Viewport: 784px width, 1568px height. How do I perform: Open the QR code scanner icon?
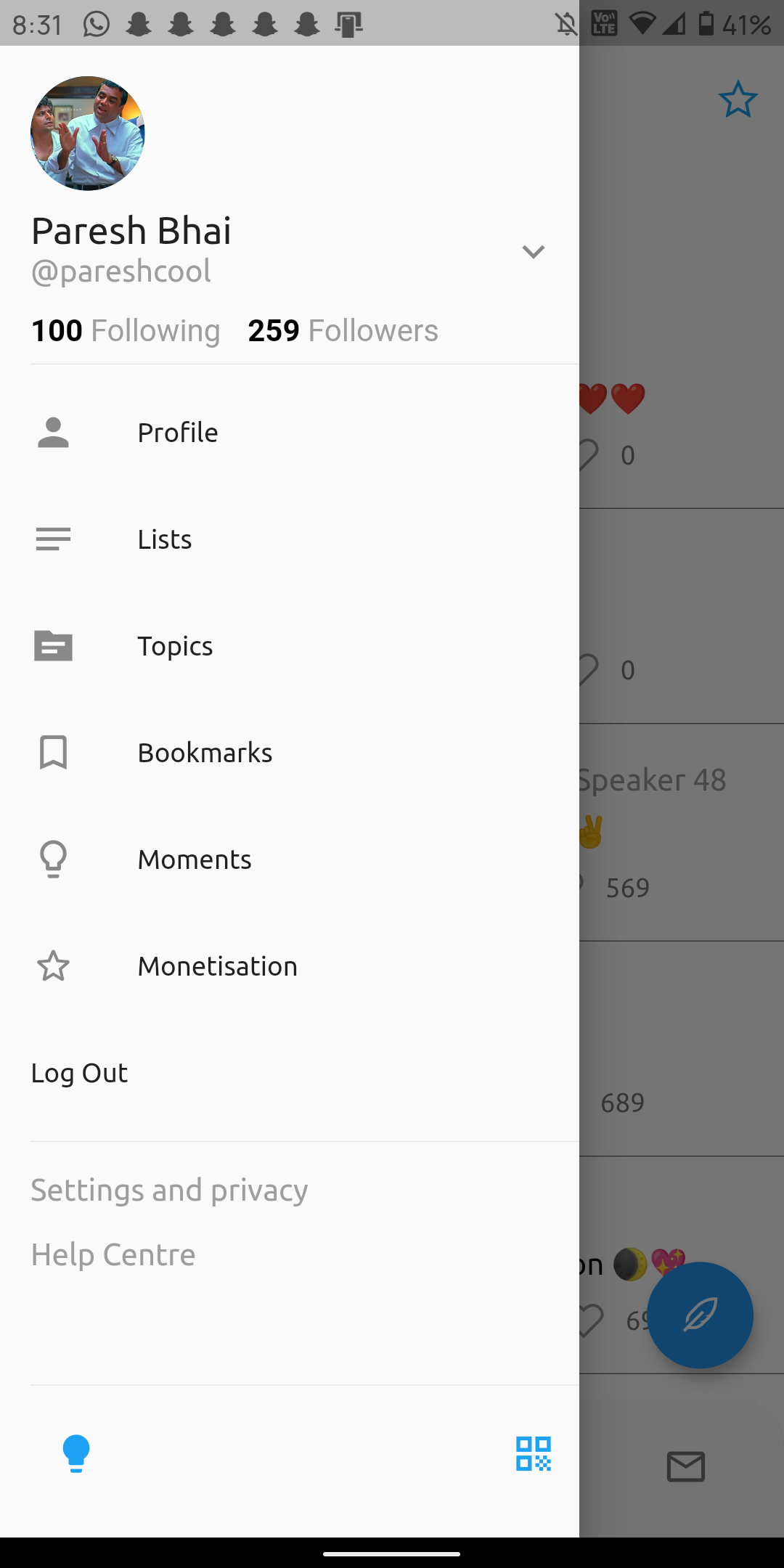(534, 1454)
